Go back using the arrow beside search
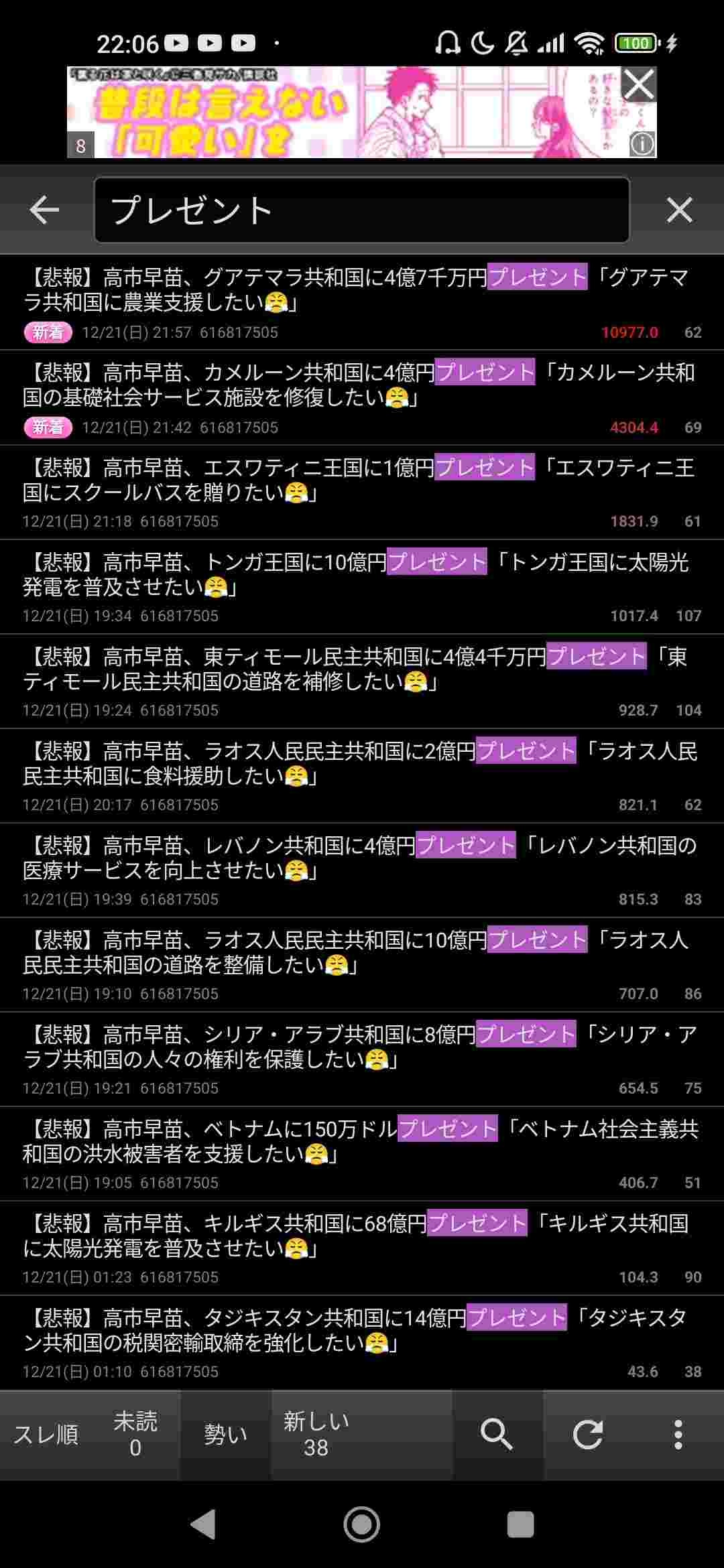Image resolution: width=724 pixels, height=1568 pixels. 44,210
